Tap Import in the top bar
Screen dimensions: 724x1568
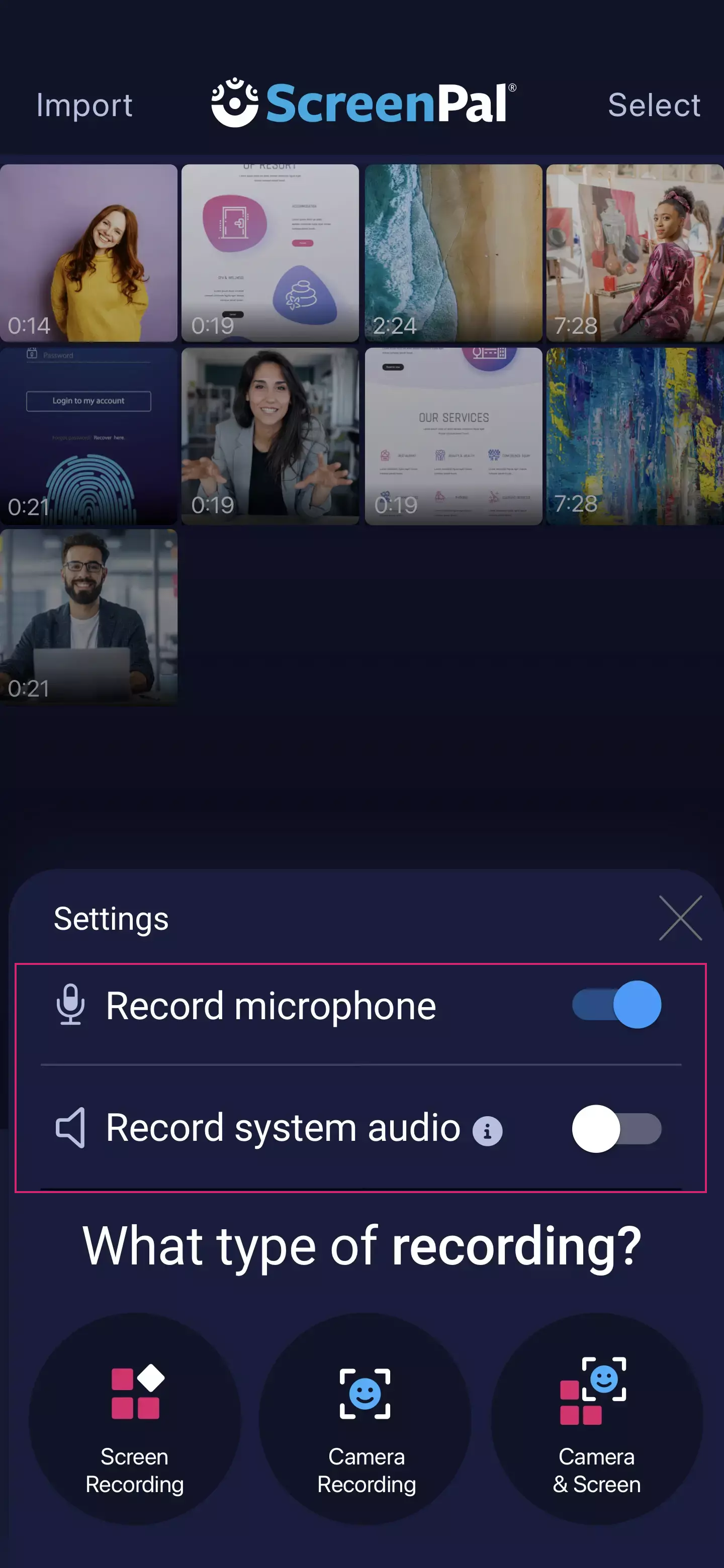[84, 105]
